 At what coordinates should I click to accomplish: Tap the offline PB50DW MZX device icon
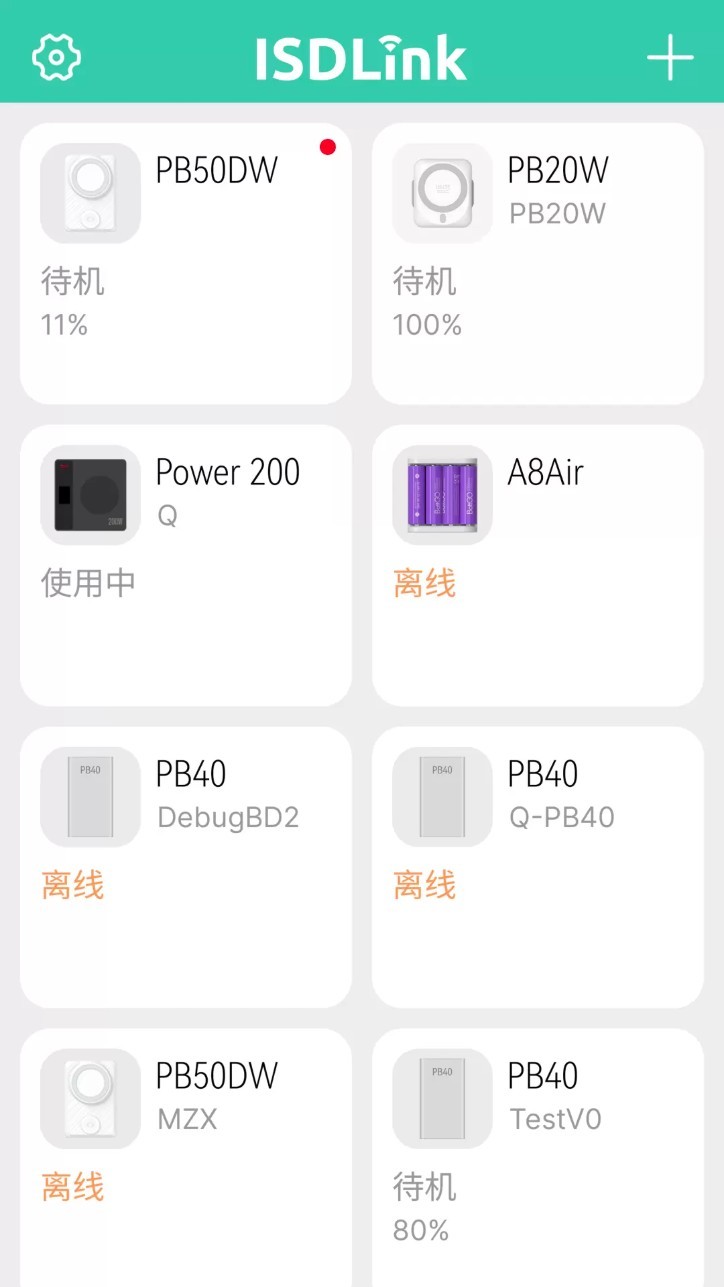(x=90, y=1098)
